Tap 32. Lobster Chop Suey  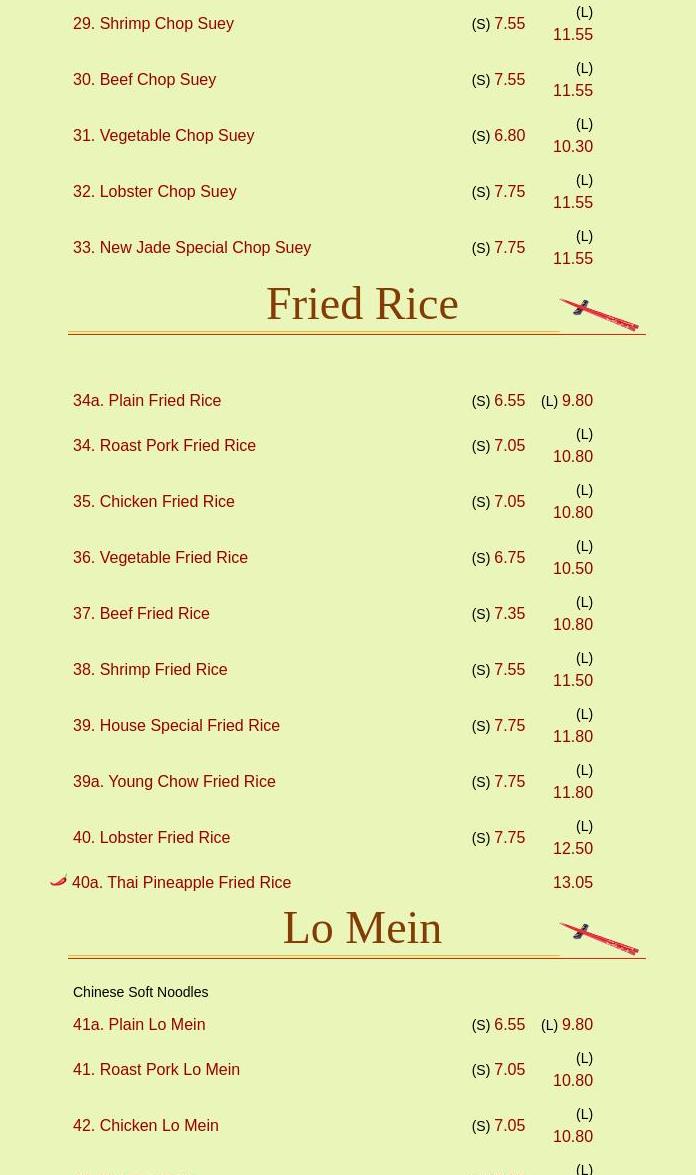[154, 192]
